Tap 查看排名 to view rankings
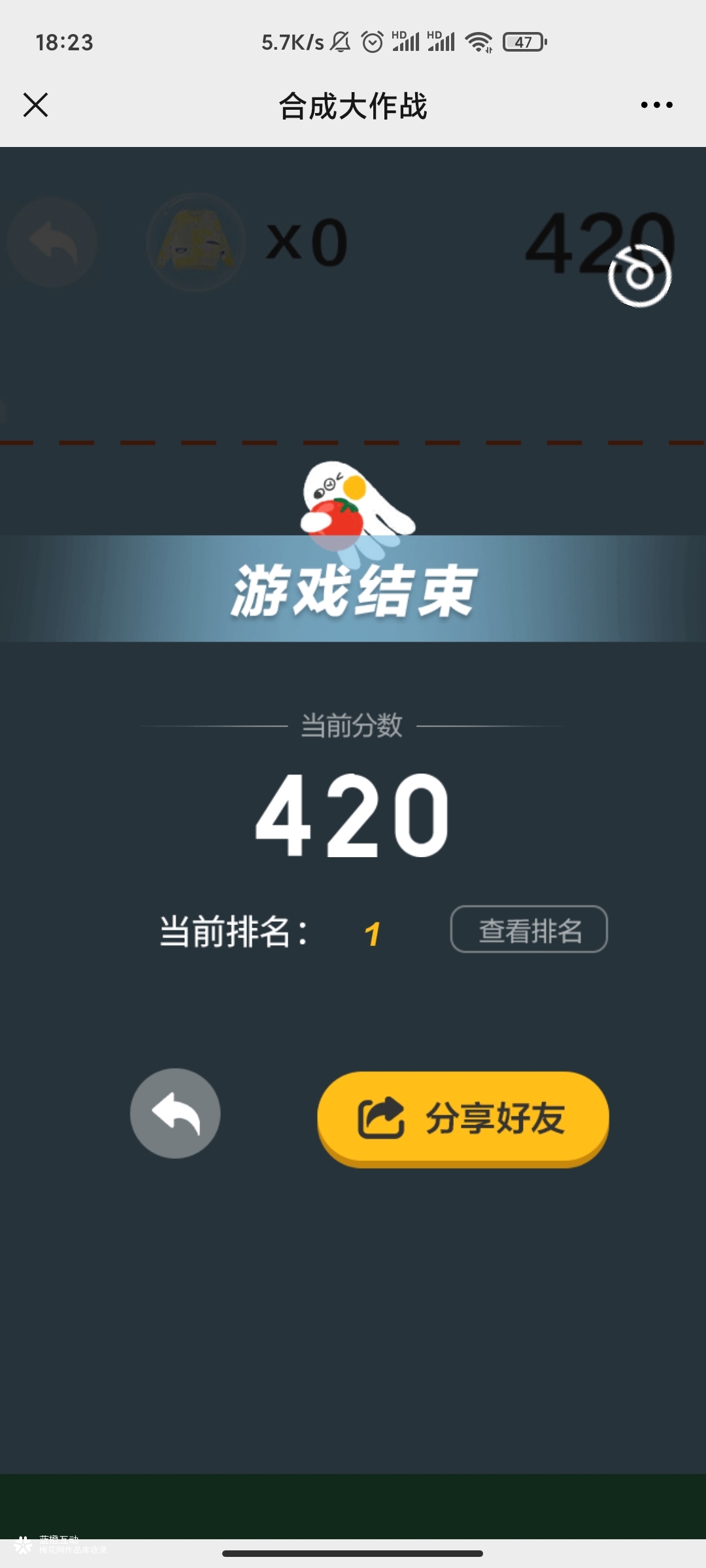This screenshot has height=1568, width=706. pos(529,929)
